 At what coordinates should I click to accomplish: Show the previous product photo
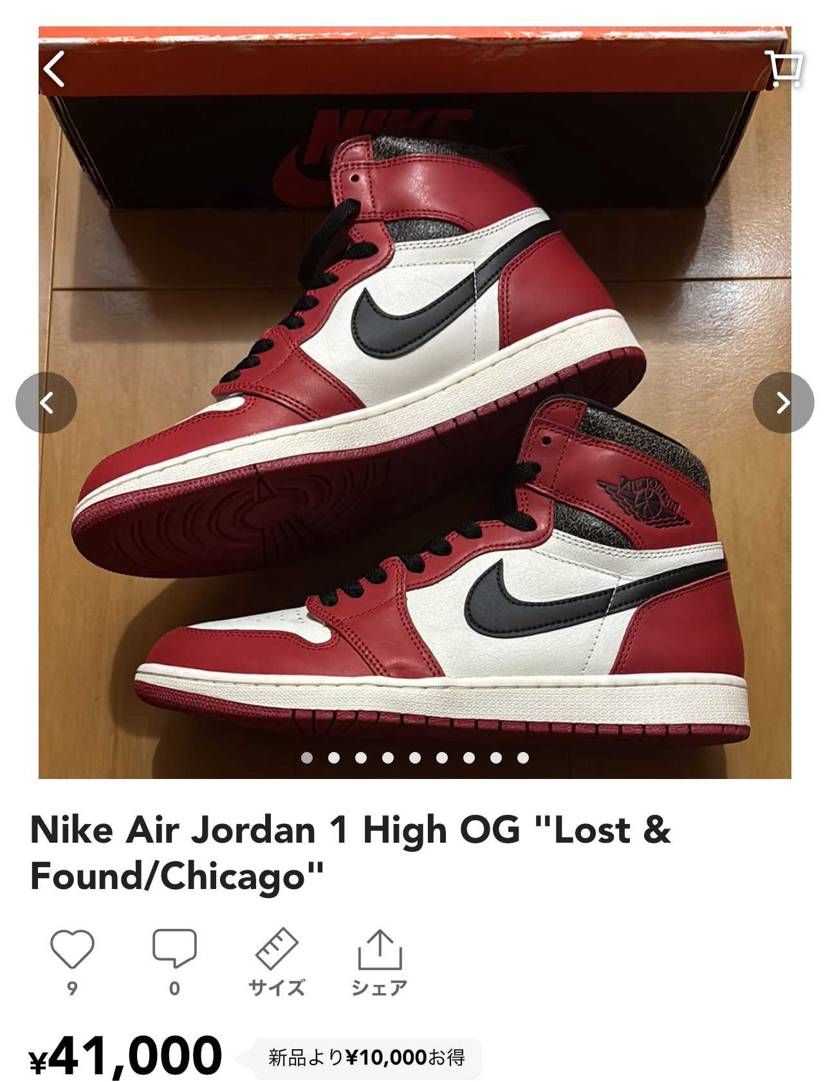coord(46,403)
